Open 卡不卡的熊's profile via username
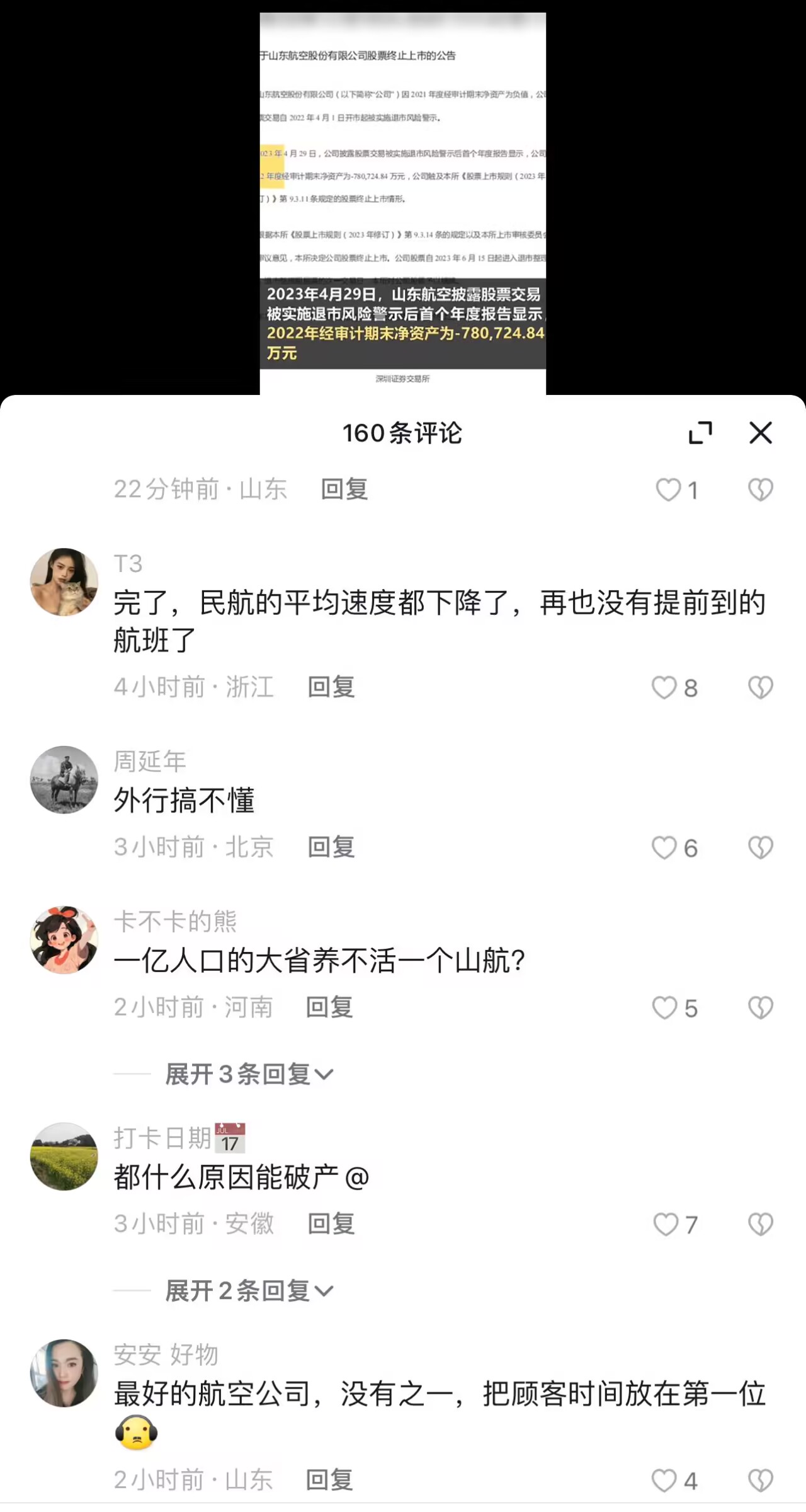Image resolution: width=806 pixels, height=1512 pixels. click(175, 920)
